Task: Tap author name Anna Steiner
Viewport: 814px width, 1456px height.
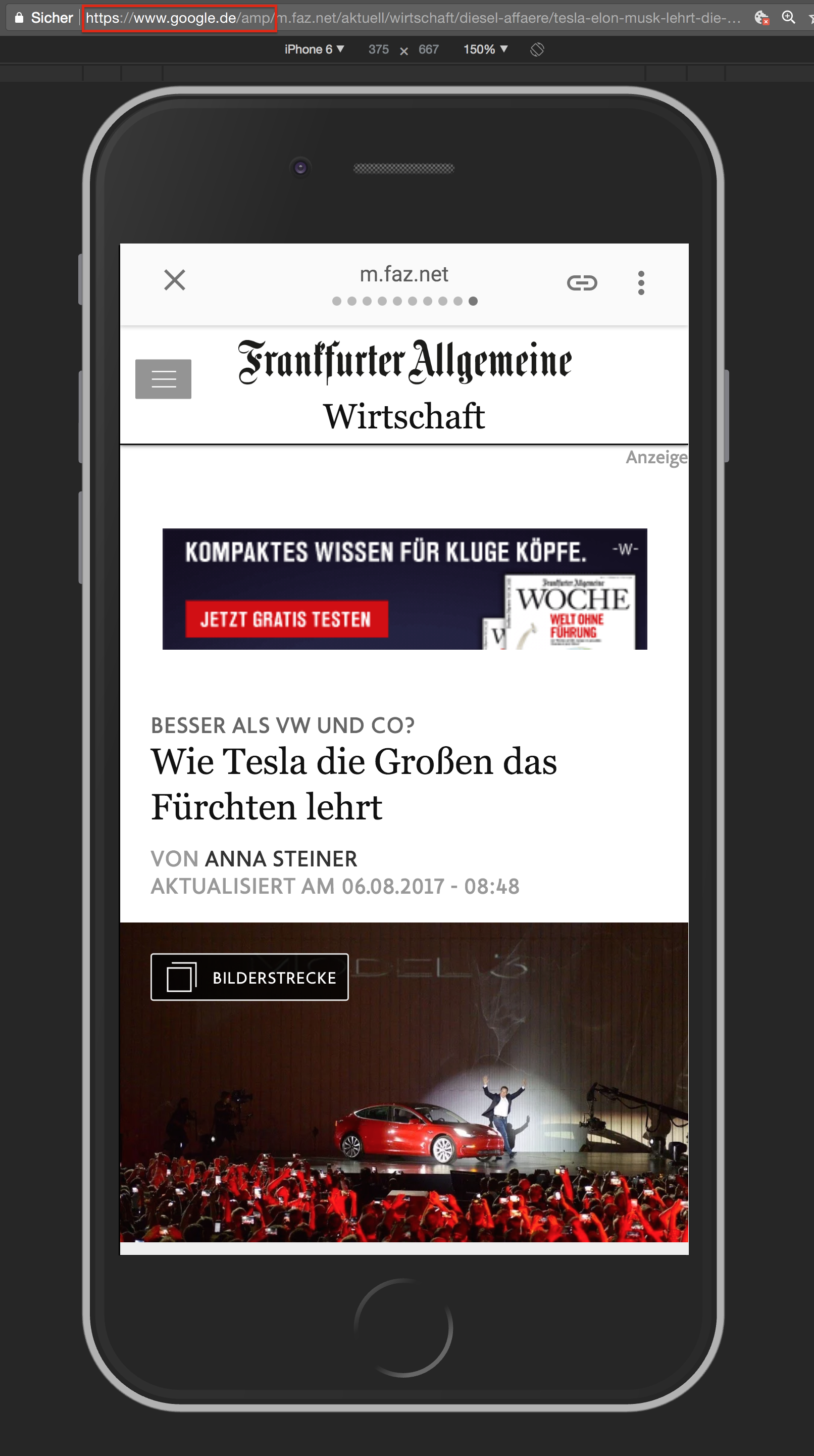Action: coord(281,858)
